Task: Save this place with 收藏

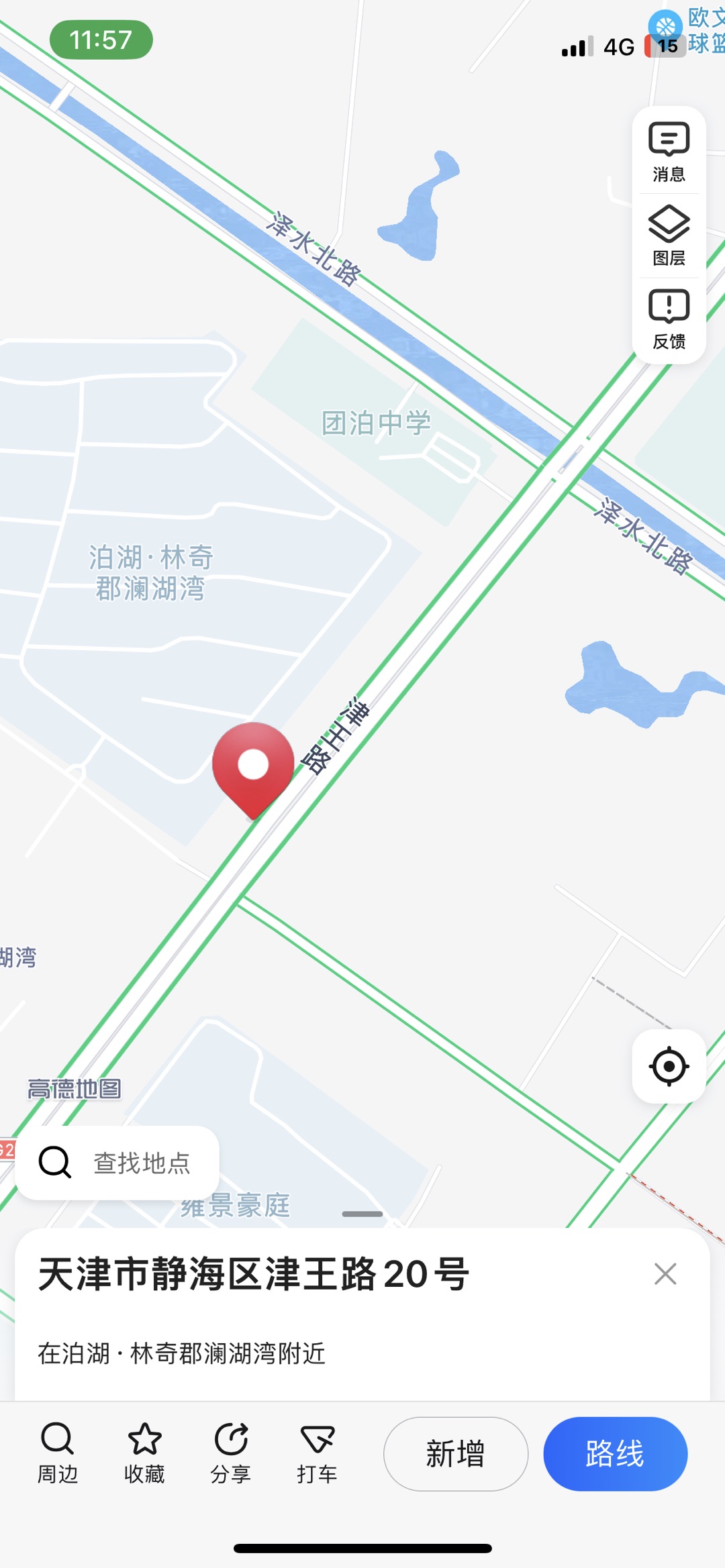Action: tap(144, 1453)
